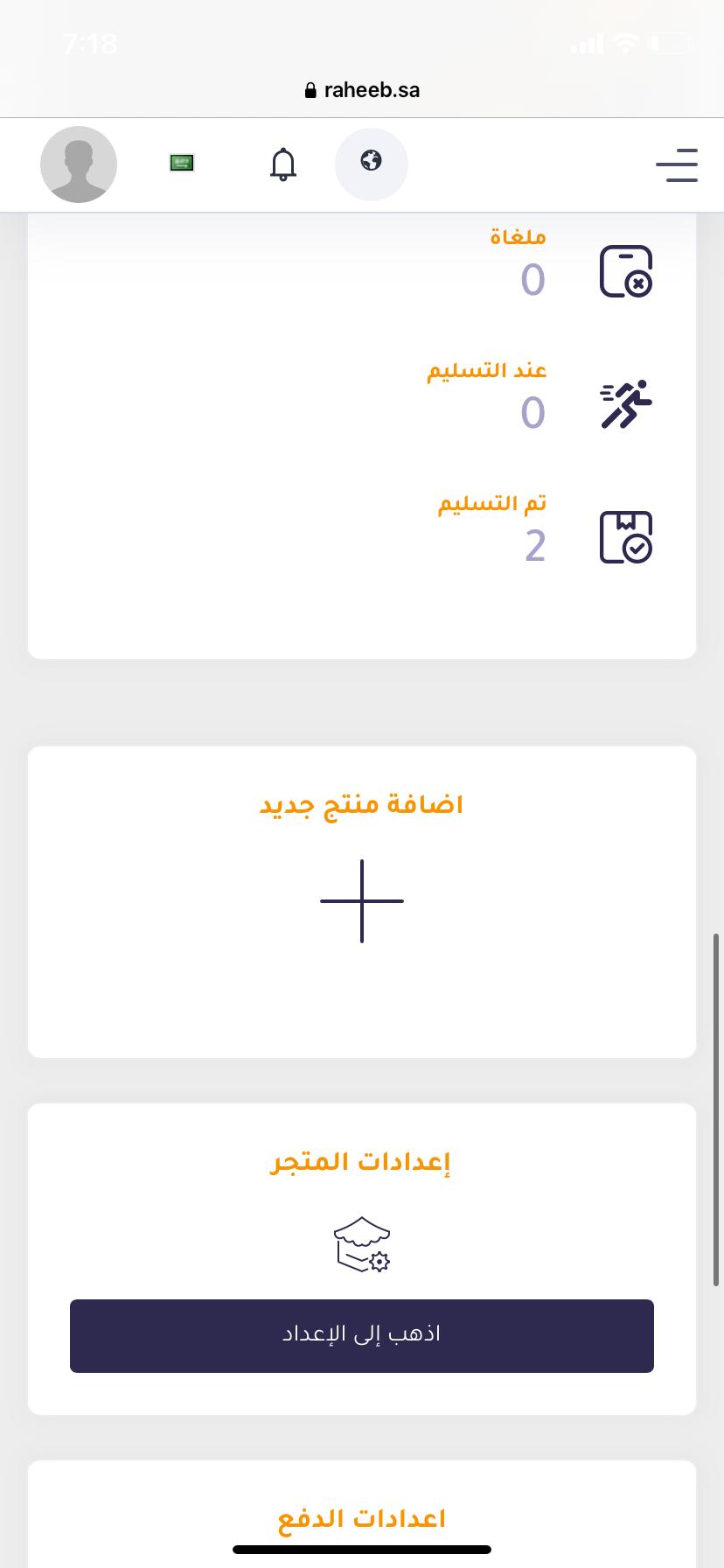Tap the globe icon button
Screen dimensions: 724x1568
(372, 164)
